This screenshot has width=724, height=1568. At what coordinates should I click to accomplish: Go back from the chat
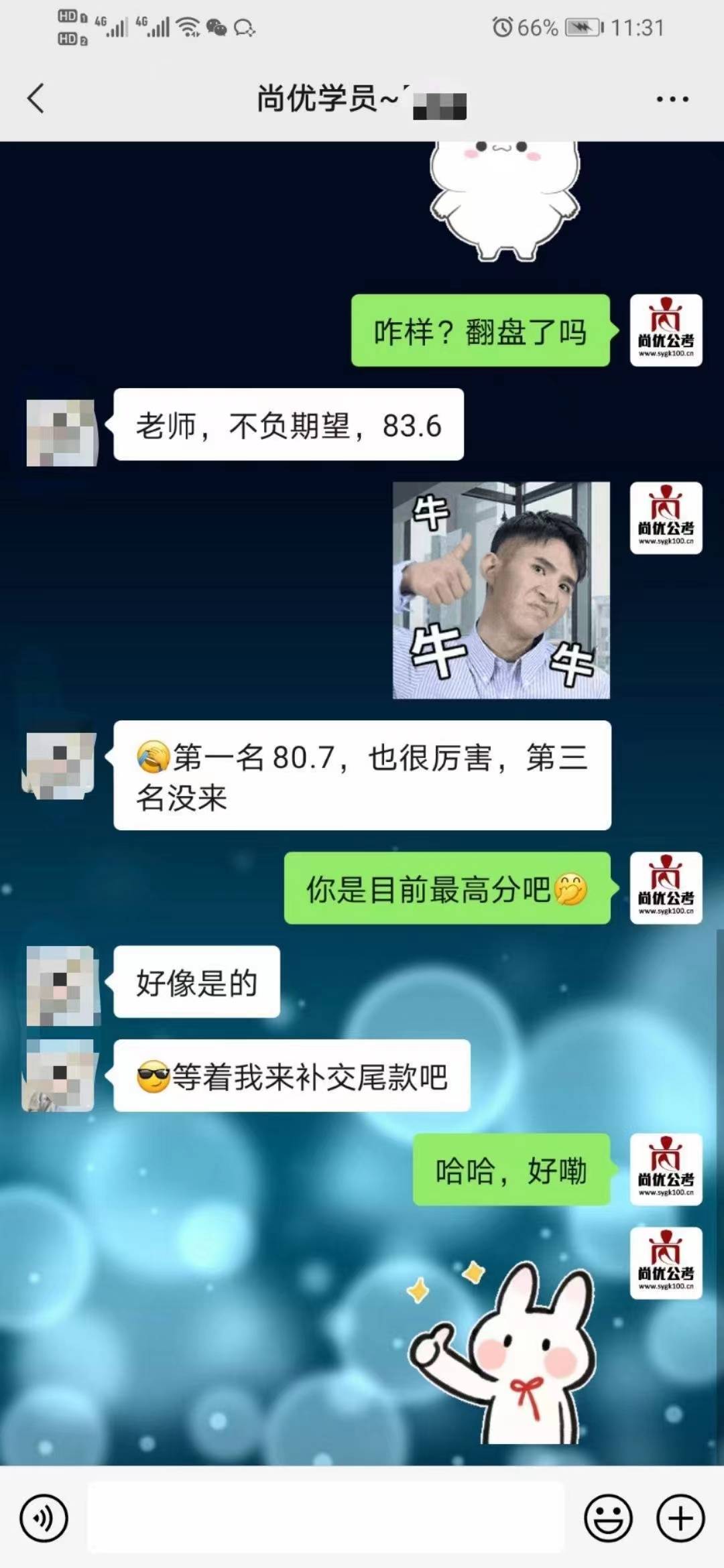pos(36,99)
